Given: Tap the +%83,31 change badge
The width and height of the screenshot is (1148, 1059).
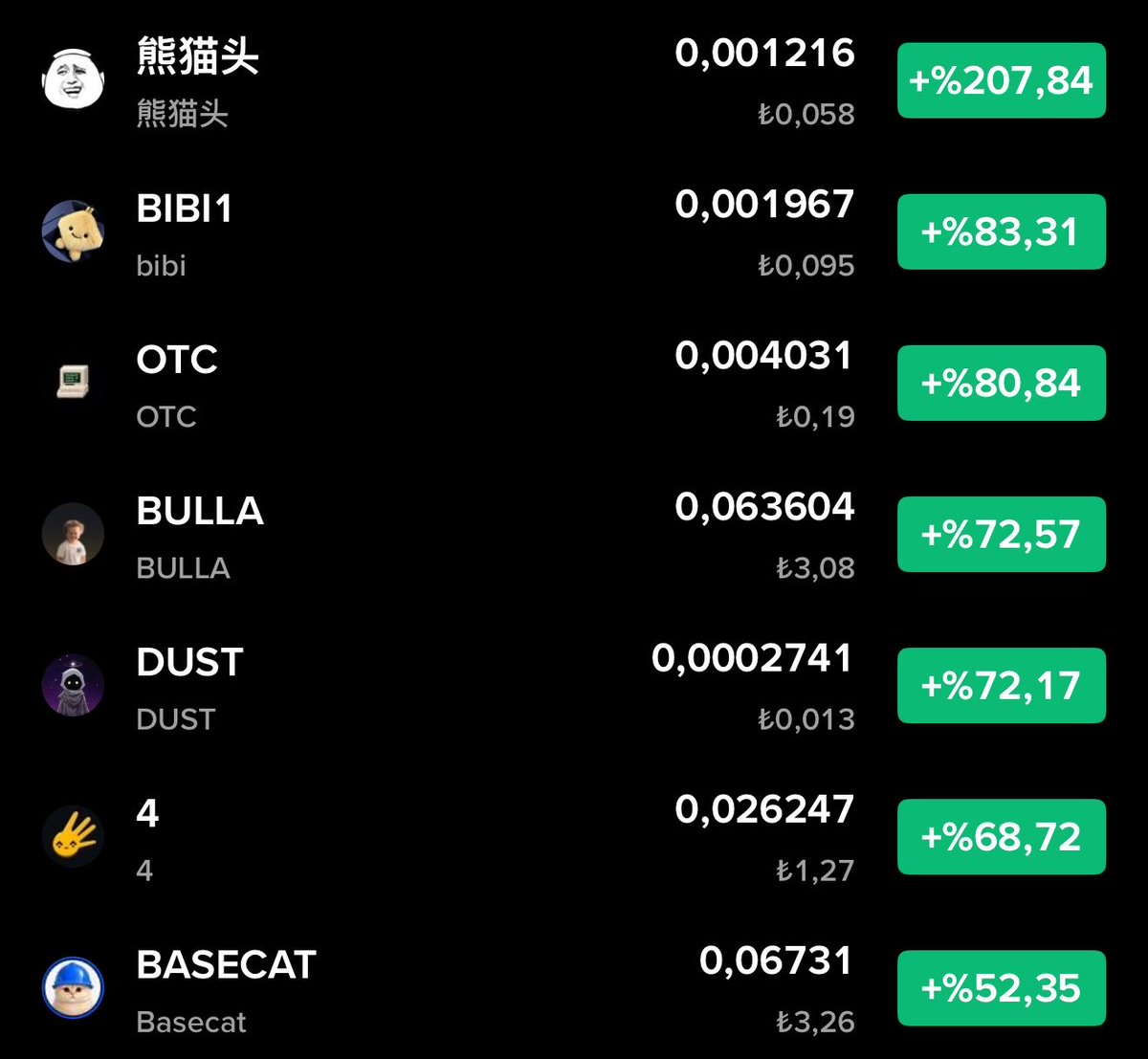Looking at the screenshot, I should tap(1002, 232).
